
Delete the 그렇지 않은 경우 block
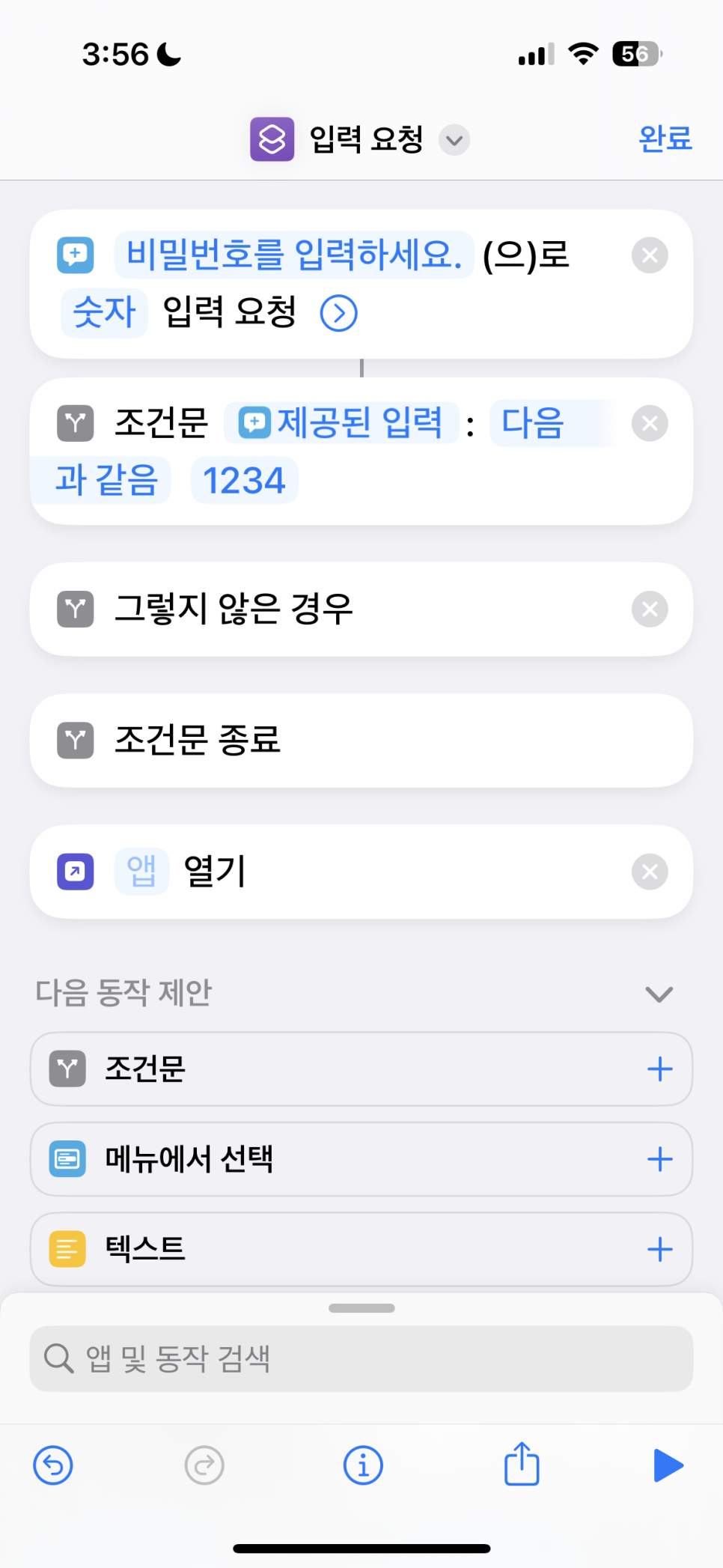(x=649, y=609)
